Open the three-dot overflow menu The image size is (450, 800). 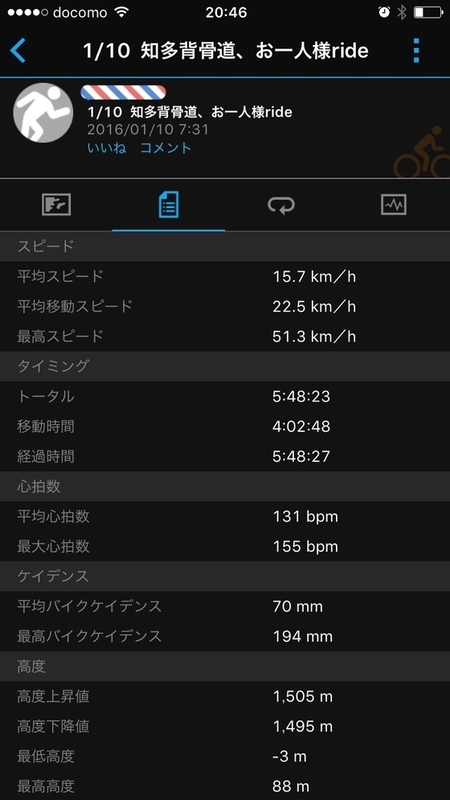coord(416,51)
